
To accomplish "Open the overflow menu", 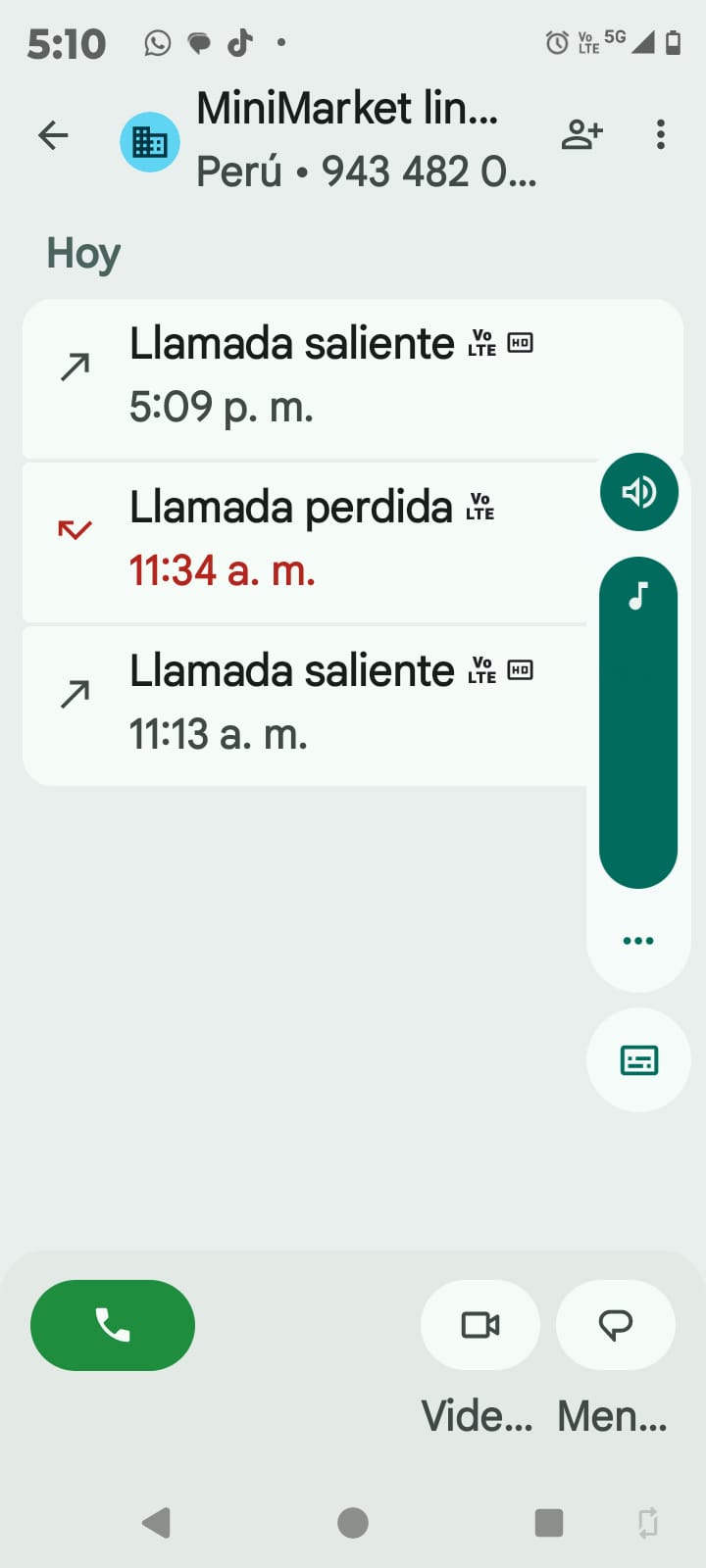I will tap(661, 135).
